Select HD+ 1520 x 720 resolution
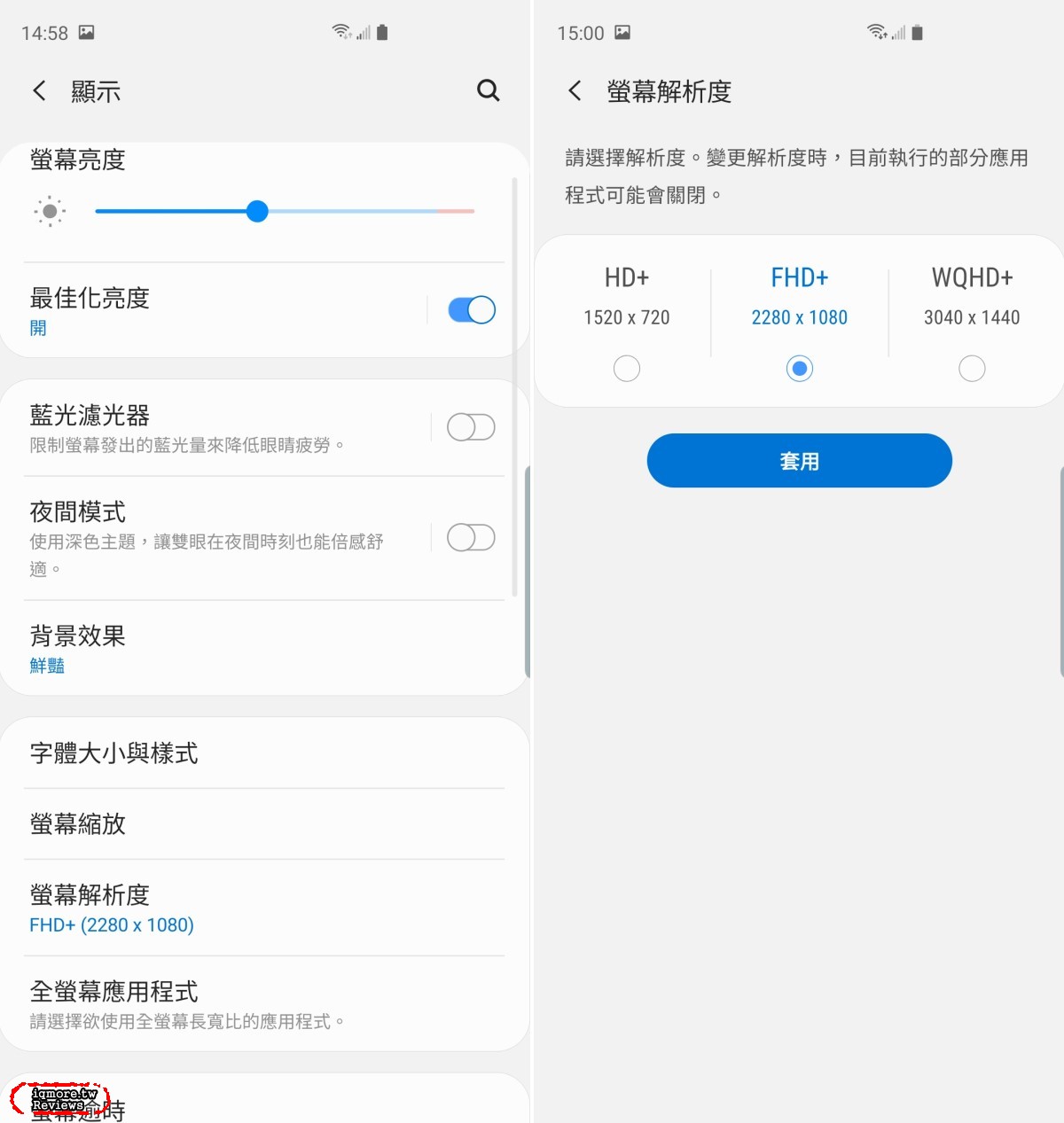Viewport: 1064px width, 1123px height. (626, 368)
